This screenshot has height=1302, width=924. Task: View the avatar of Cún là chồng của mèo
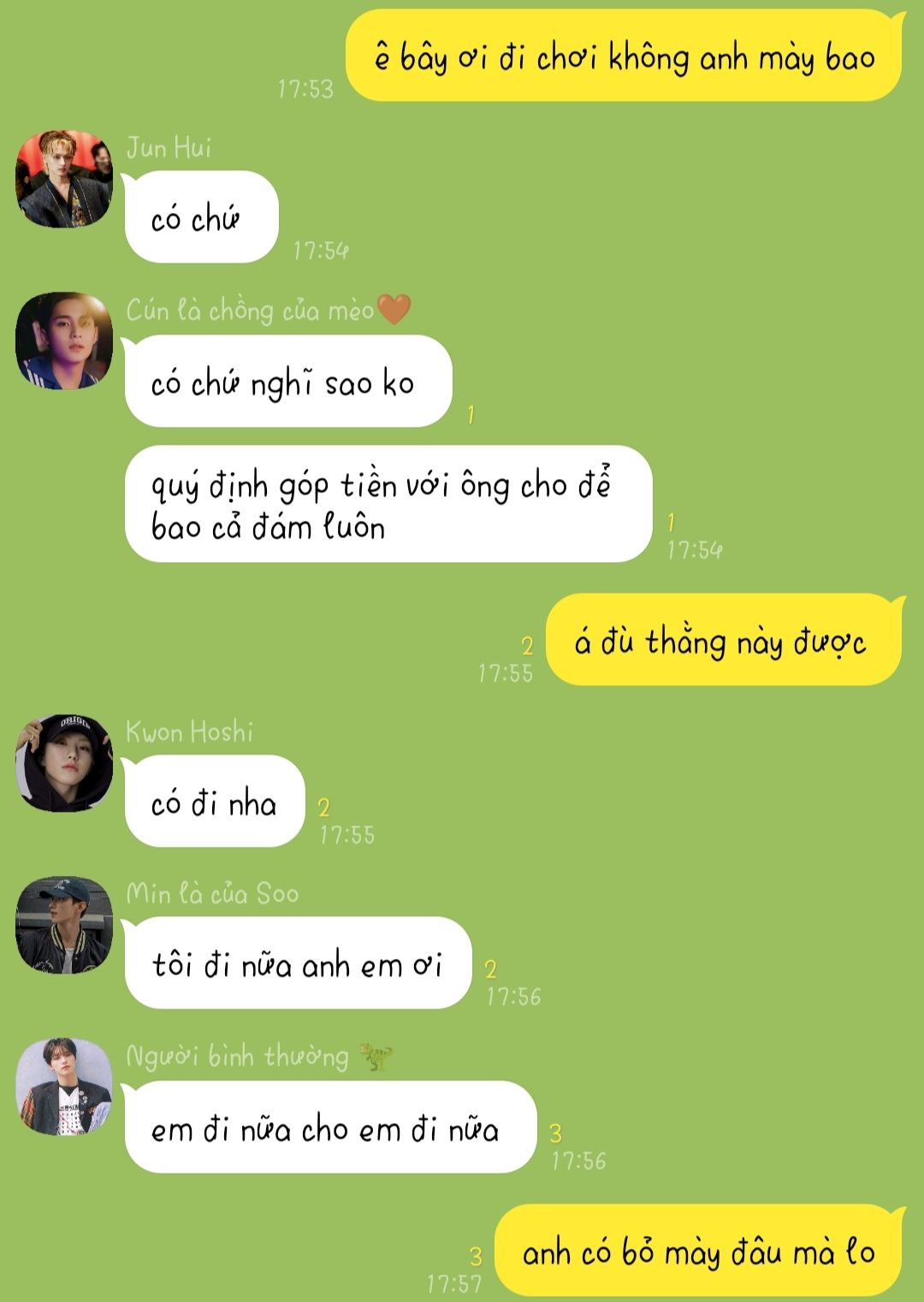64,340
